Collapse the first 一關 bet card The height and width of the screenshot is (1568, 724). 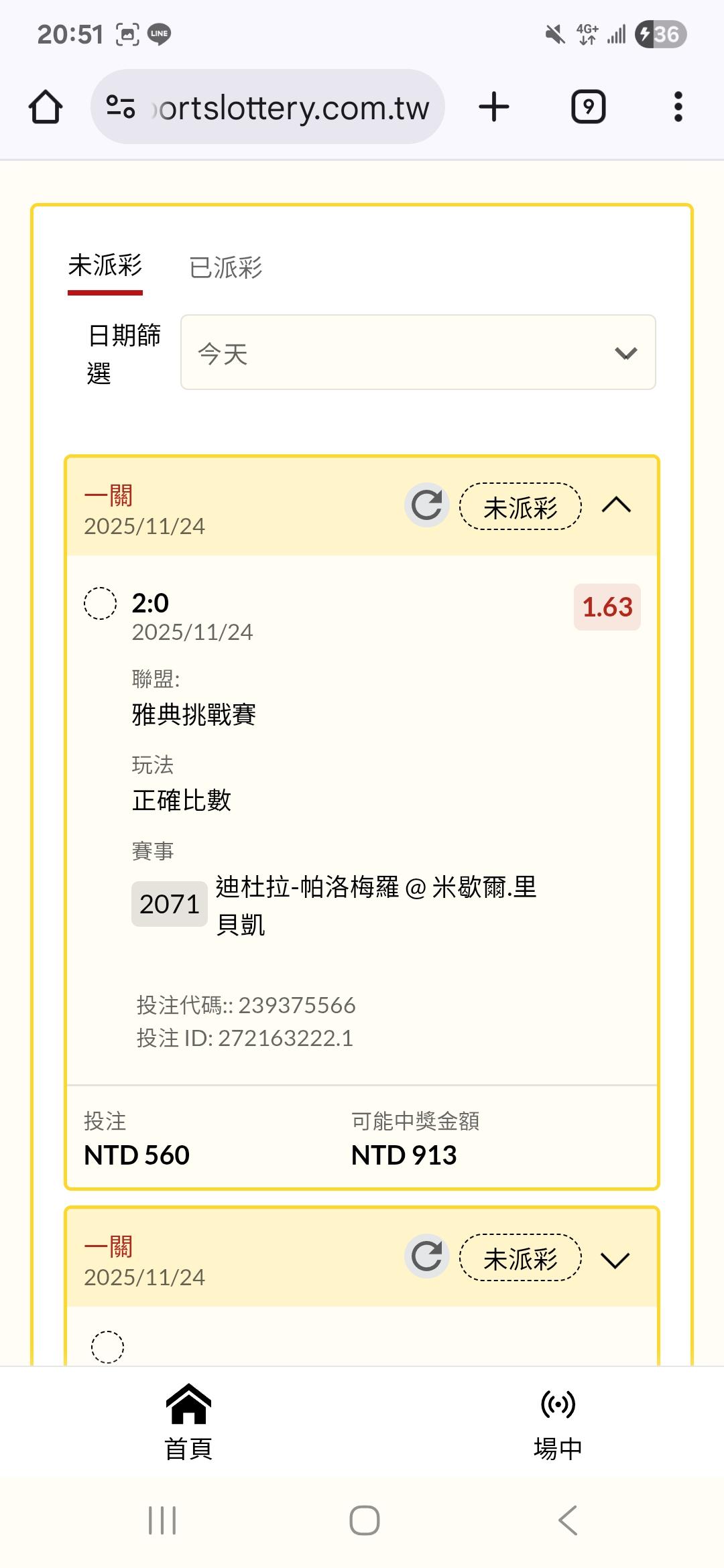pos(617,505)
